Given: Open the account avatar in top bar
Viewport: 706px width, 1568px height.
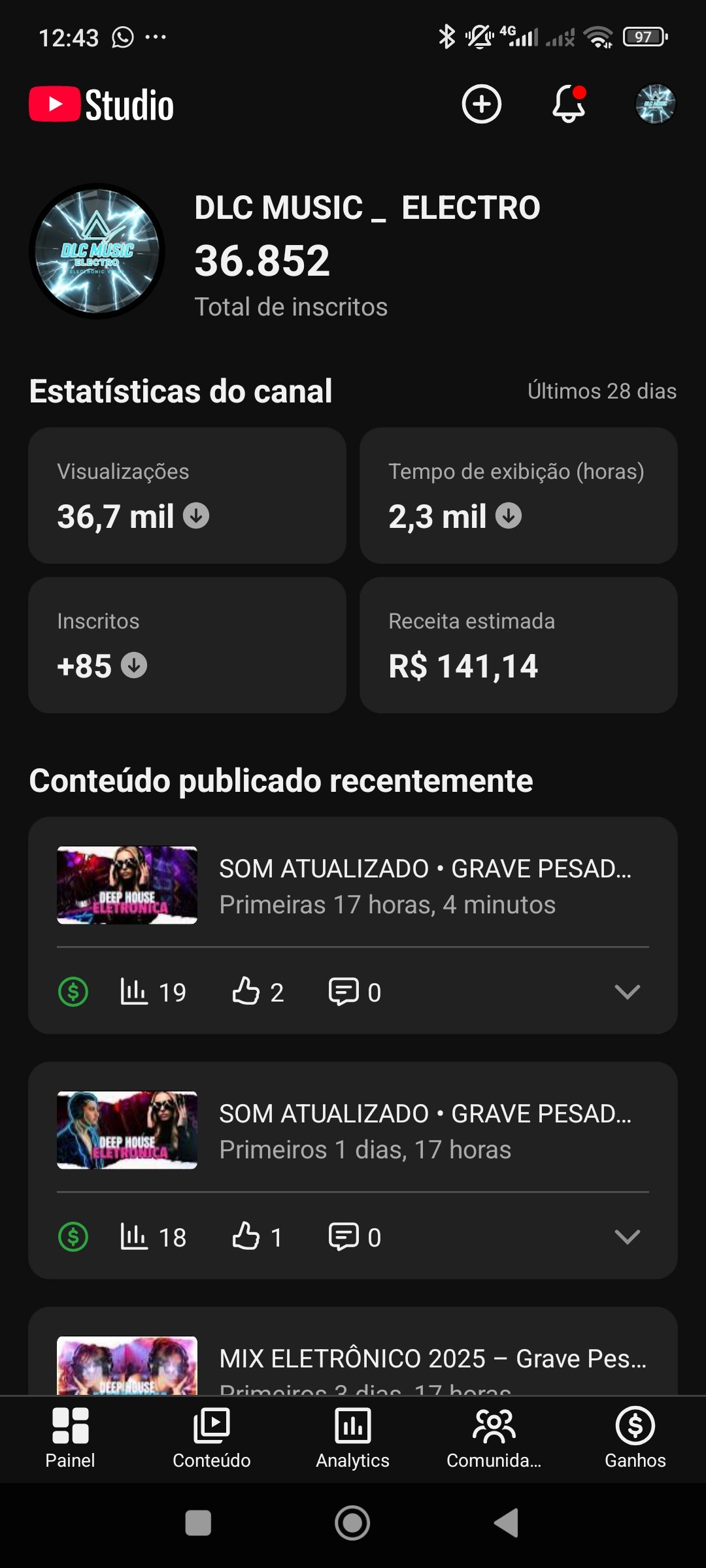Looking at the screenshot, I should (x=655, y=104).
